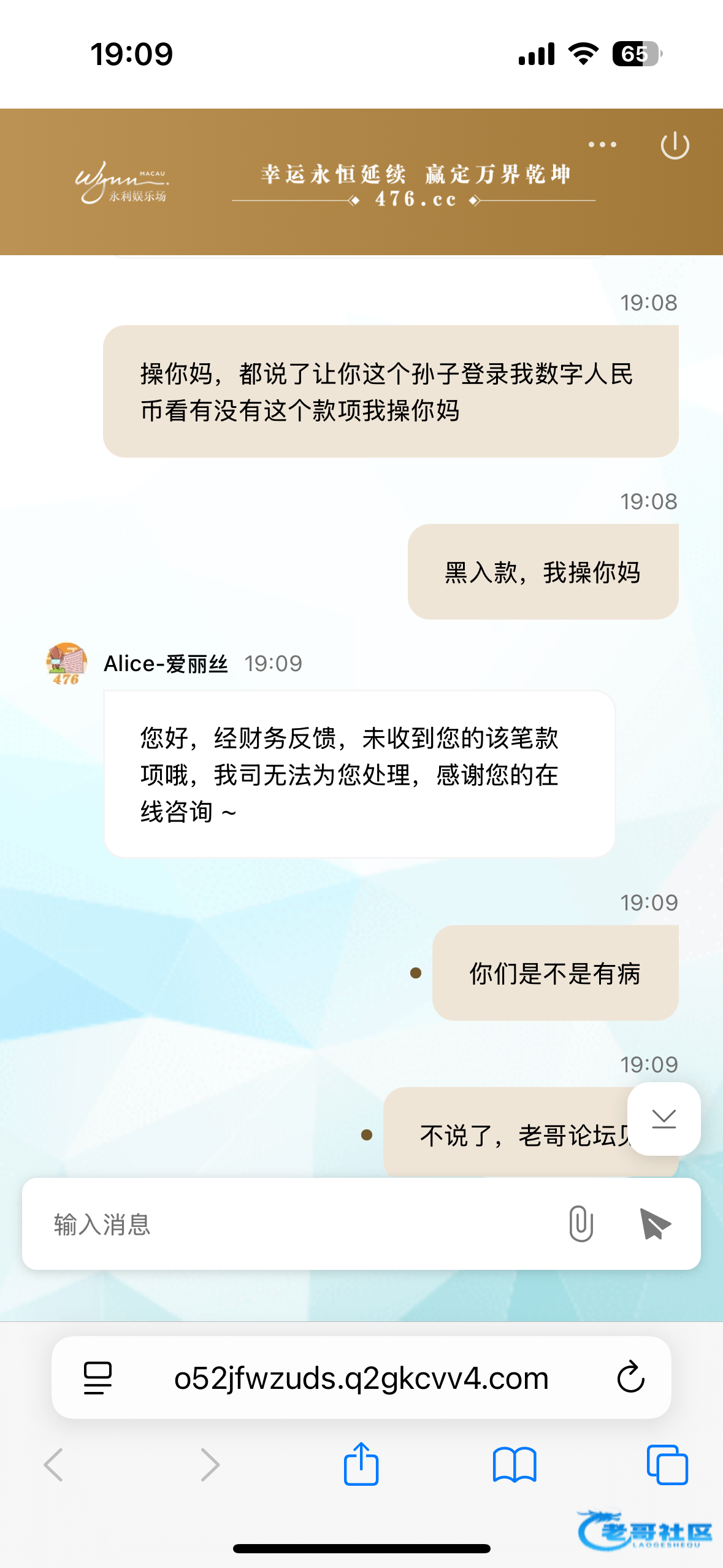Show all open browser tabs

[x=667, y=1465]
